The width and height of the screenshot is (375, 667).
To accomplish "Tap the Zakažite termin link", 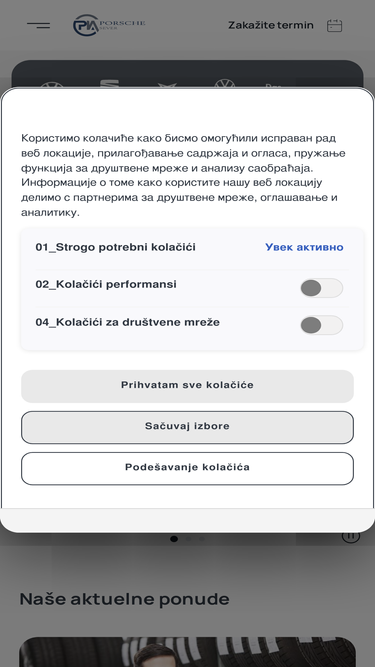I will click(x=271, y=26).
